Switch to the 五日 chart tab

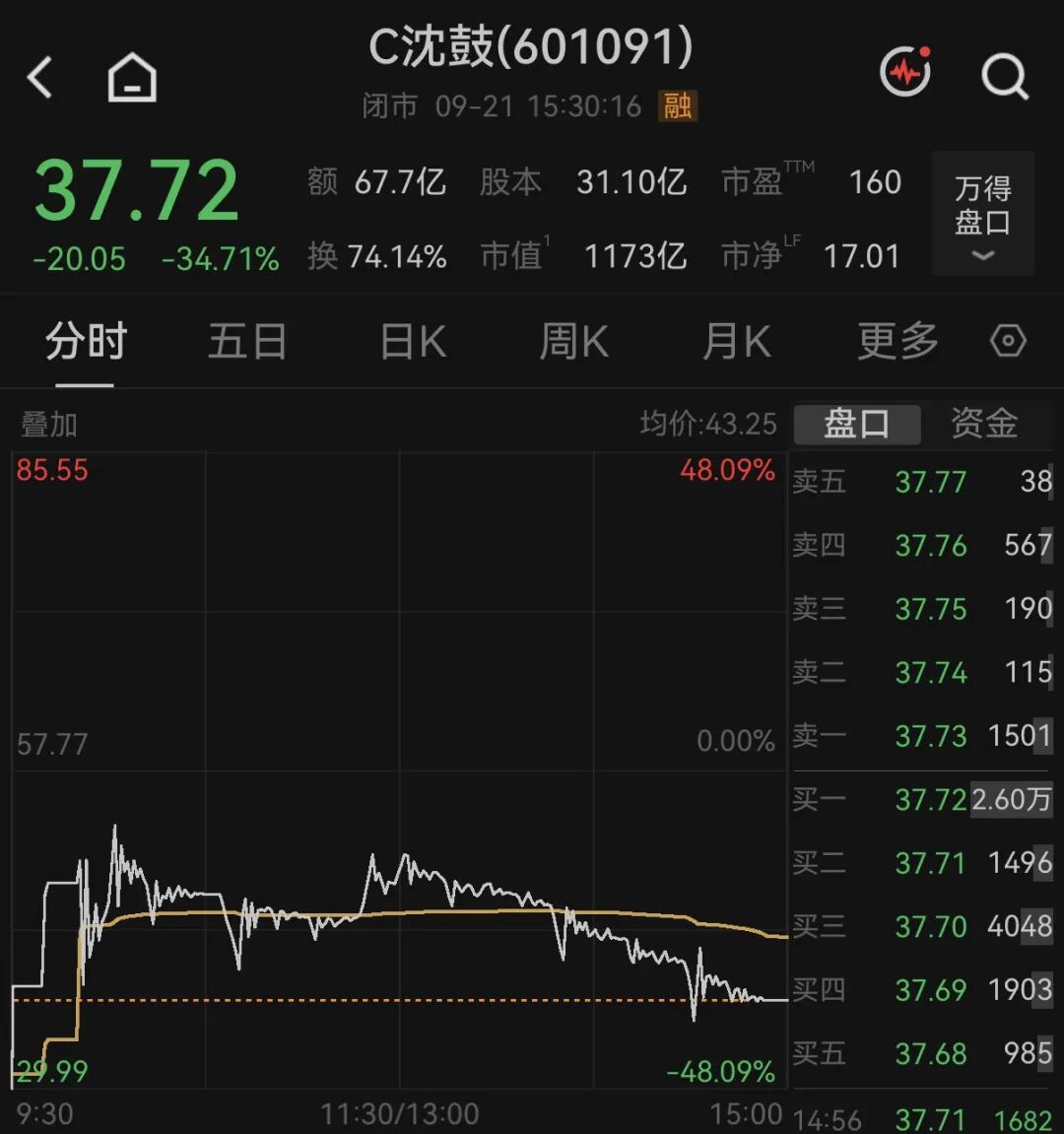247,341
